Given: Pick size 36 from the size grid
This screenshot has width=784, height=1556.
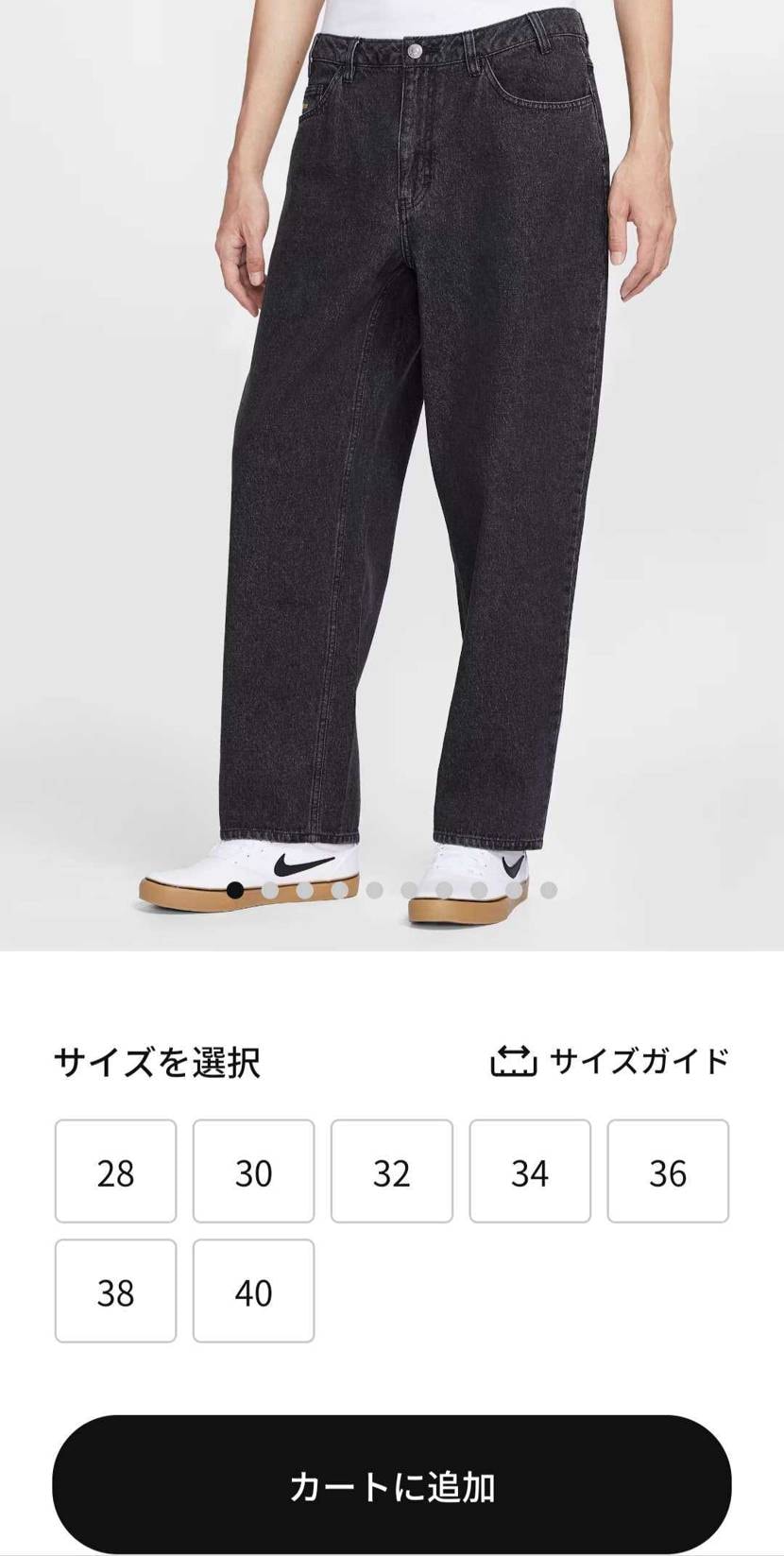Looking at the screenshot, I should point(668,1171).
